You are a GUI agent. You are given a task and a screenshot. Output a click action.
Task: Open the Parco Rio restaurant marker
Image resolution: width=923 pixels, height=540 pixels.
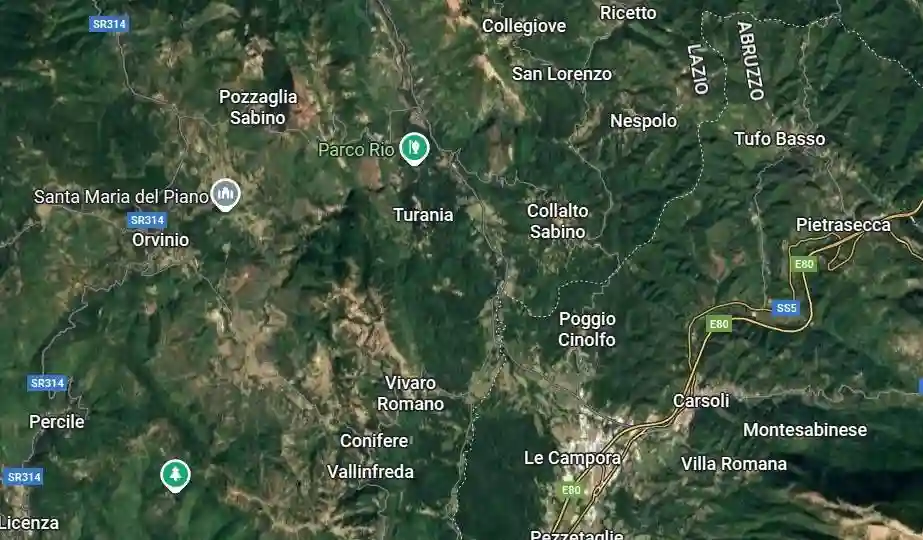[x=413, y=147]
